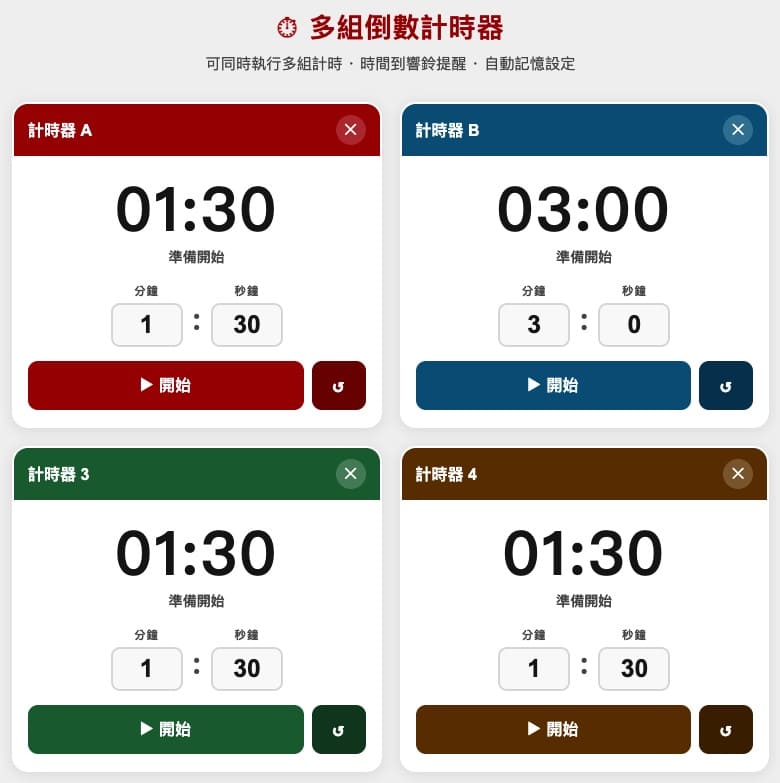Focus minutes box in 計時器 3
The image size is (780, 783).
click(x=146, y=669)
